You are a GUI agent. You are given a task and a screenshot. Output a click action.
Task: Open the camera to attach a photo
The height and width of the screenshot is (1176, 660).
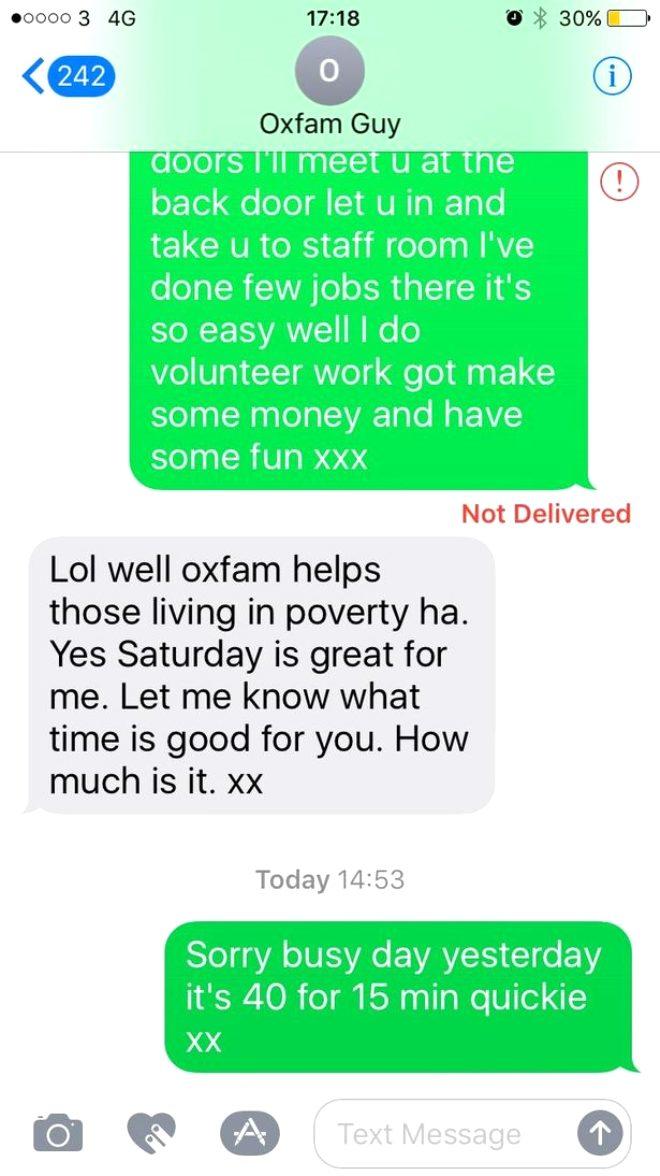[57, 1132]
